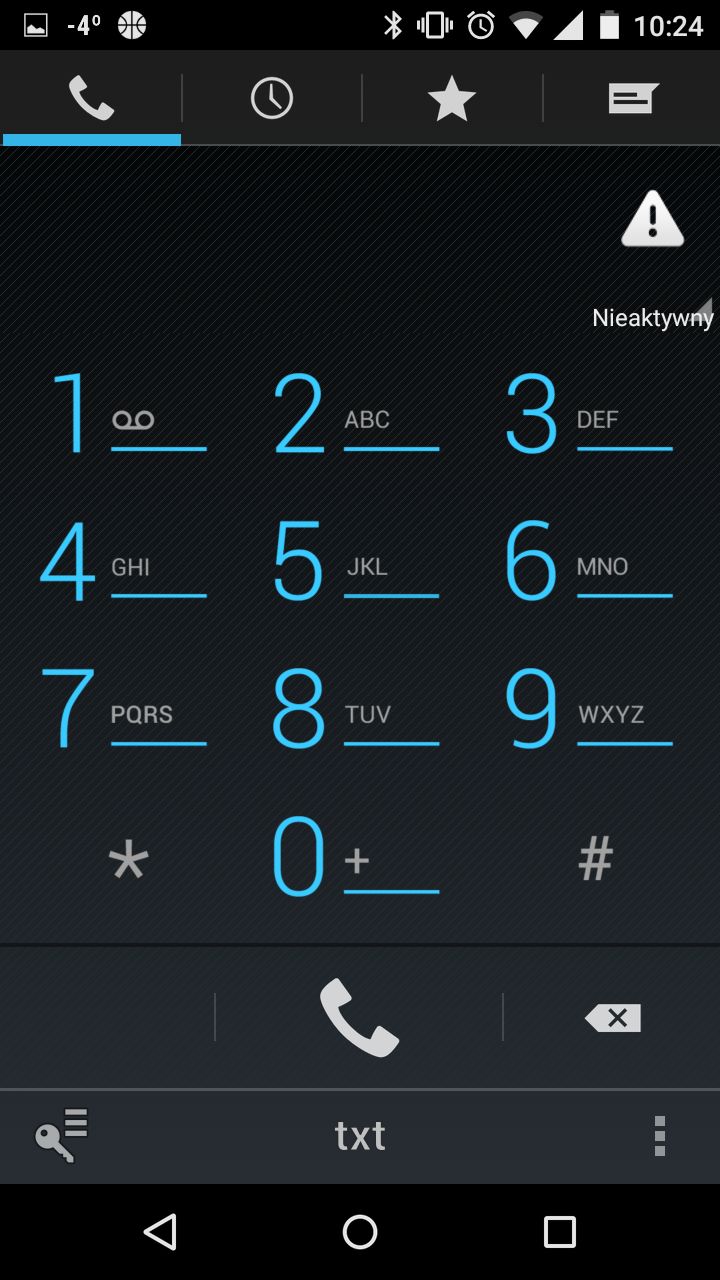Screen dimensions: 720x1280
Task: Switch to the messages tab
Action: pyautogui.click(x=632, y=98)
